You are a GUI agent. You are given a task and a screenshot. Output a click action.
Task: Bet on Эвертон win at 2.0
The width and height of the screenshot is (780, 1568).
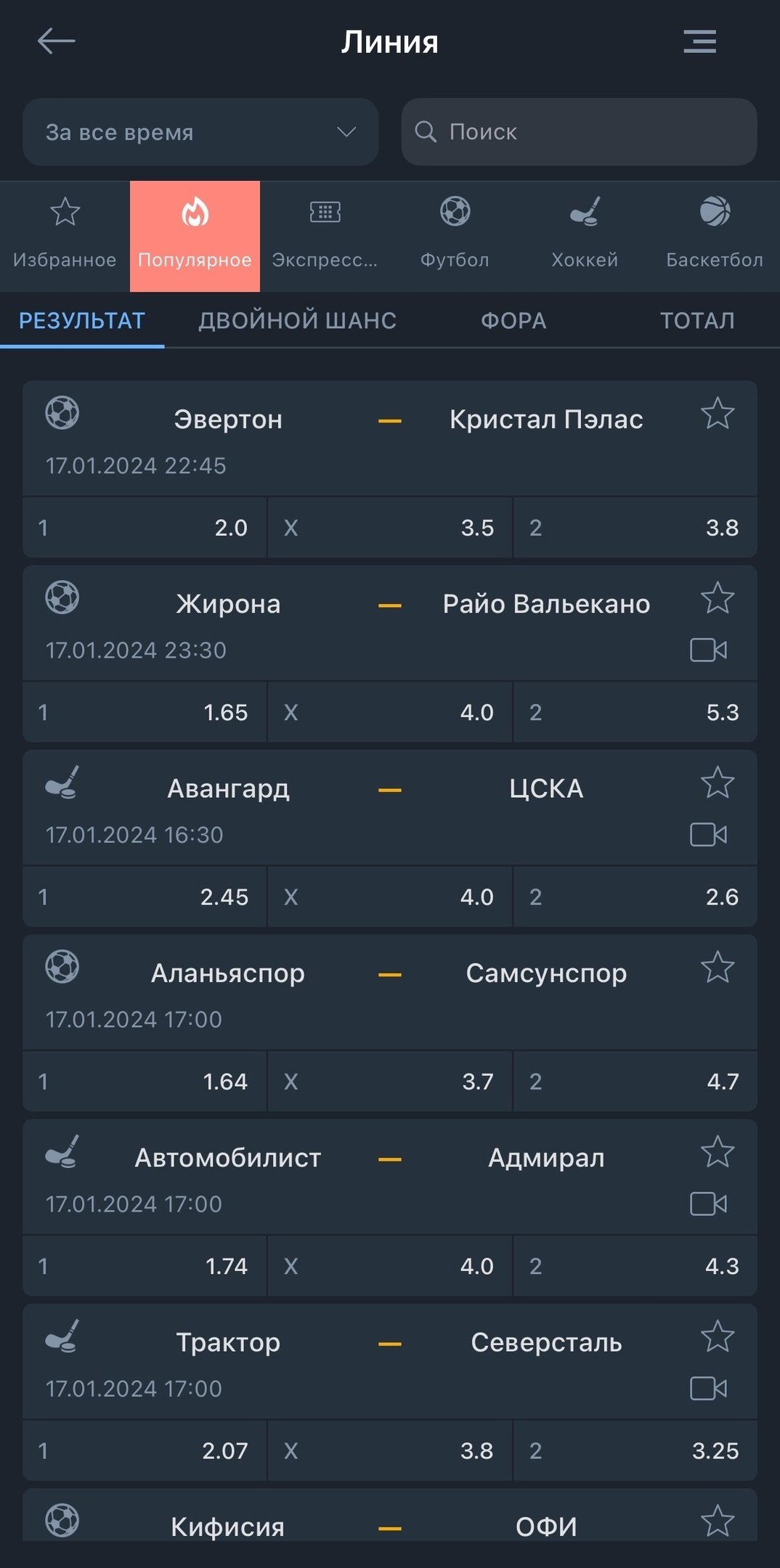coord(145,528)
